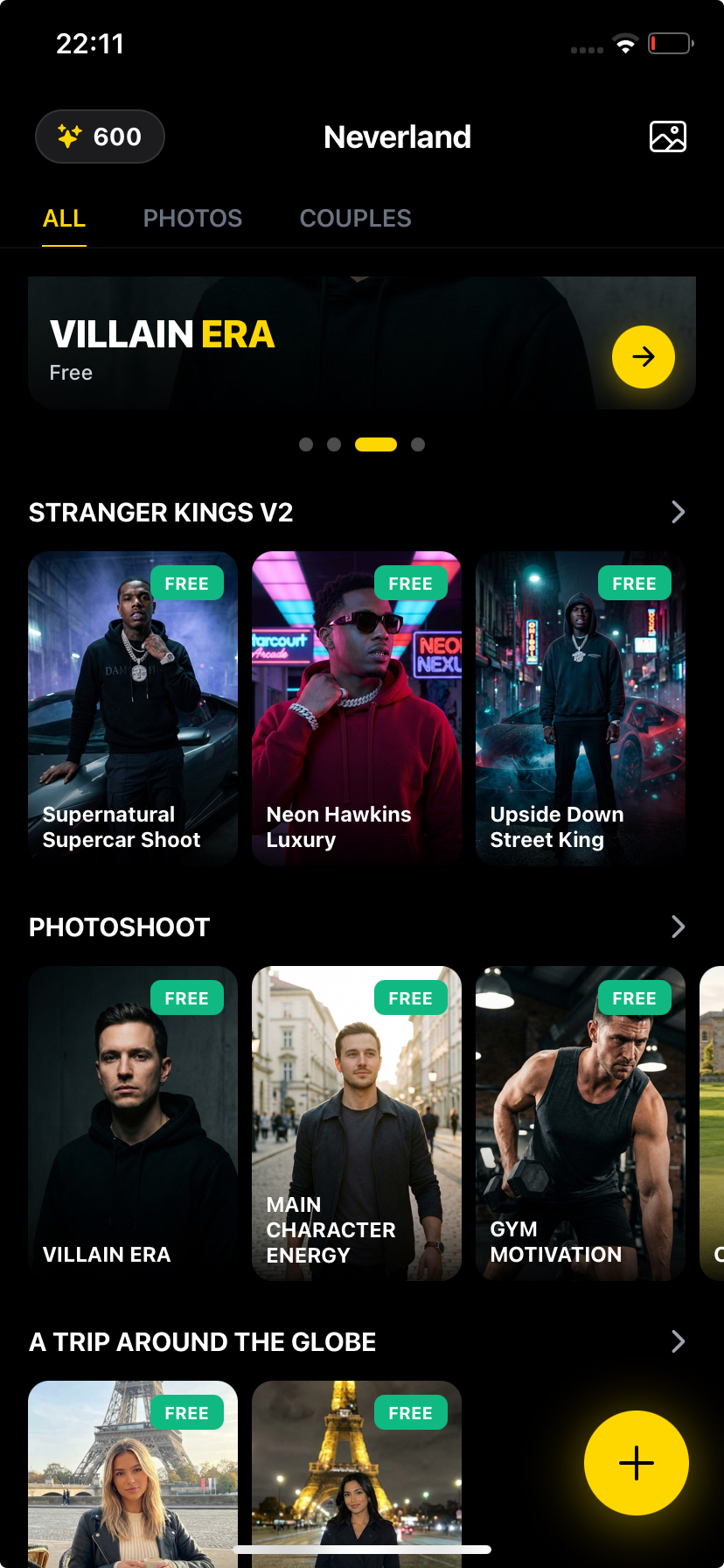724x1568 pixels.
Task: Tap the All tab to stay on all content
Action: coord(64,218)
